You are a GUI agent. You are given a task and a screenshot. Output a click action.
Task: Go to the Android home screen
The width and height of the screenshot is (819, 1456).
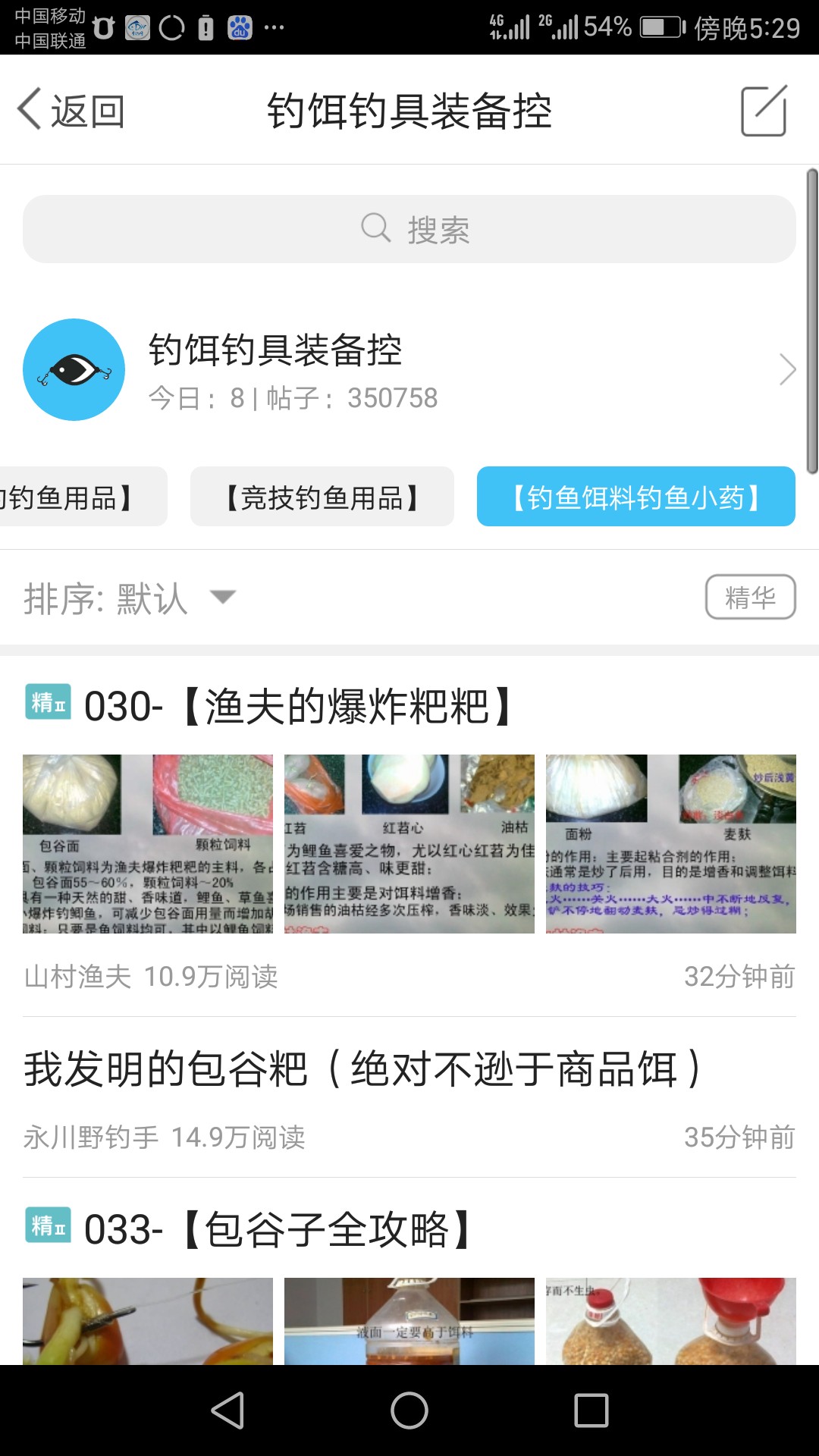409,1411
